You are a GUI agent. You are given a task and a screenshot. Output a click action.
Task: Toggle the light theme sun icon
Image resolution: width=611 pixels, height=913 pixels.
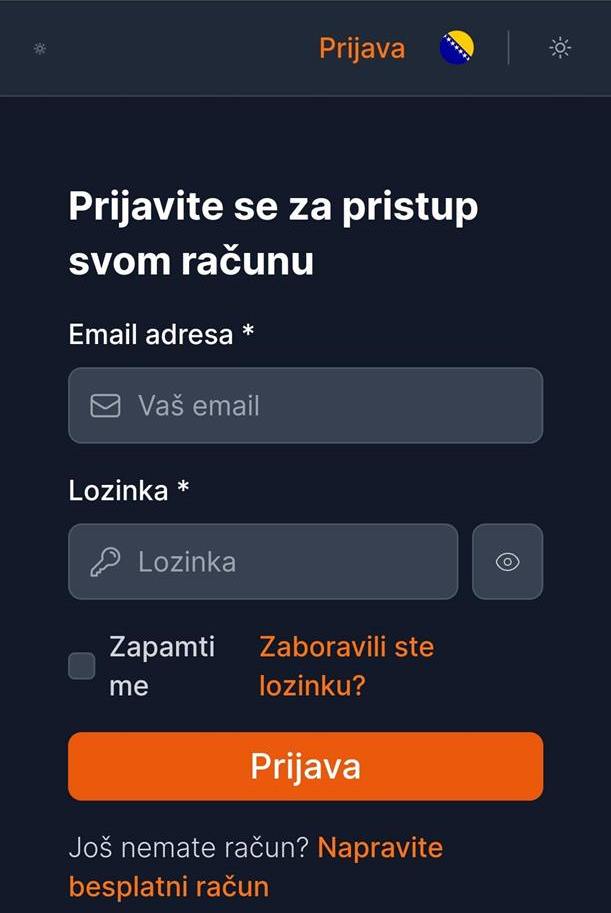pos(560,48)
